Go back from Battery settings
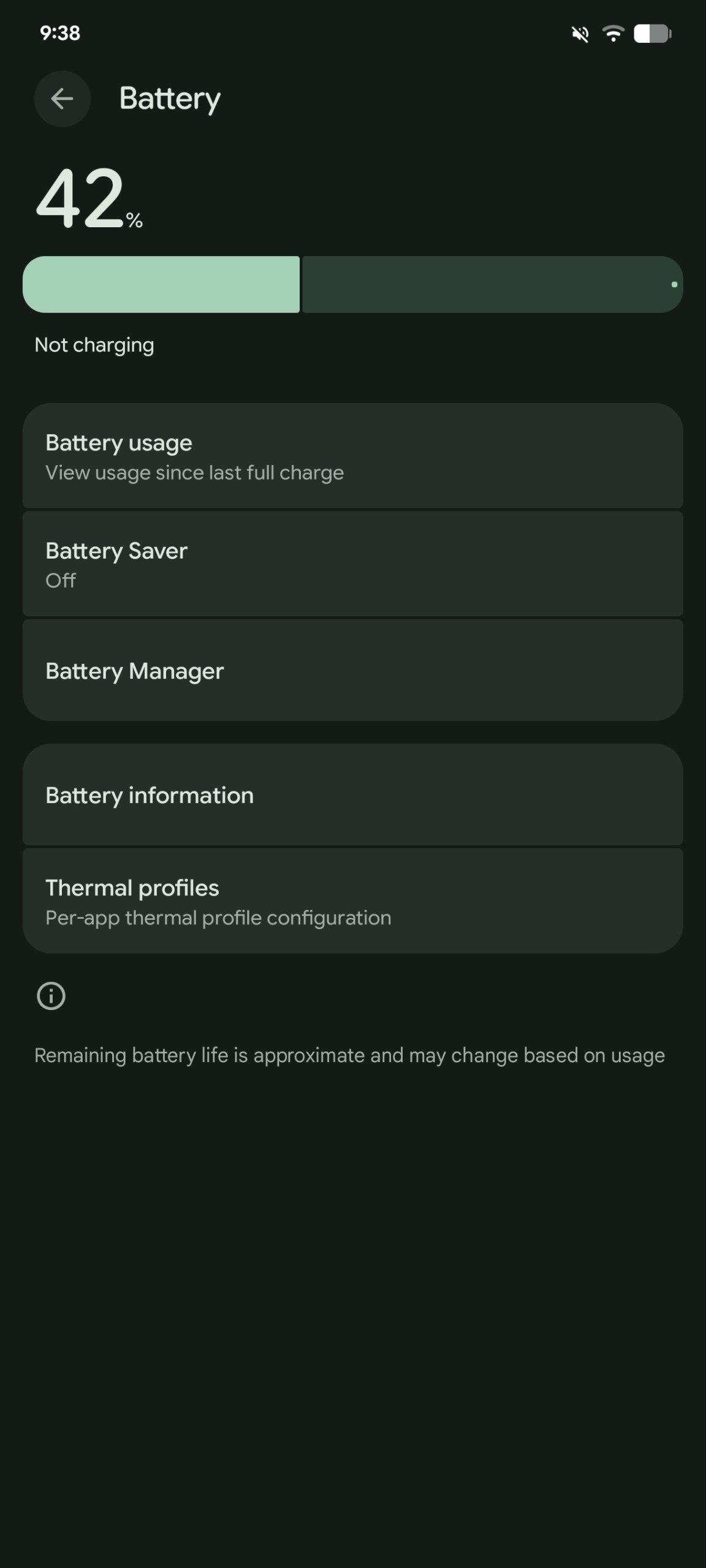 [62, 99]
